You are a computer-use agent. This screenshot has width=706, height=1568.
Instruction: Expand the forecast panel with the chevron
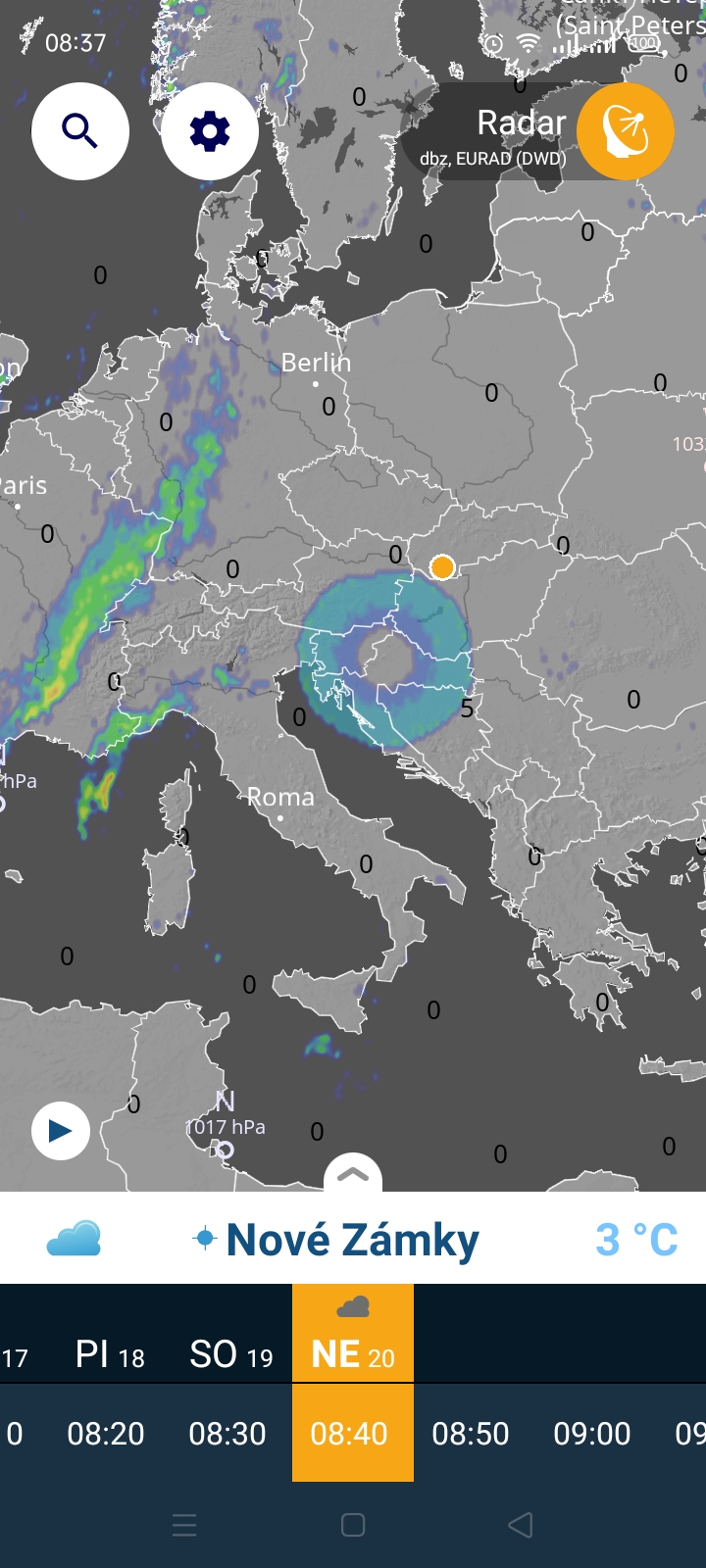tap(353, 1173)
